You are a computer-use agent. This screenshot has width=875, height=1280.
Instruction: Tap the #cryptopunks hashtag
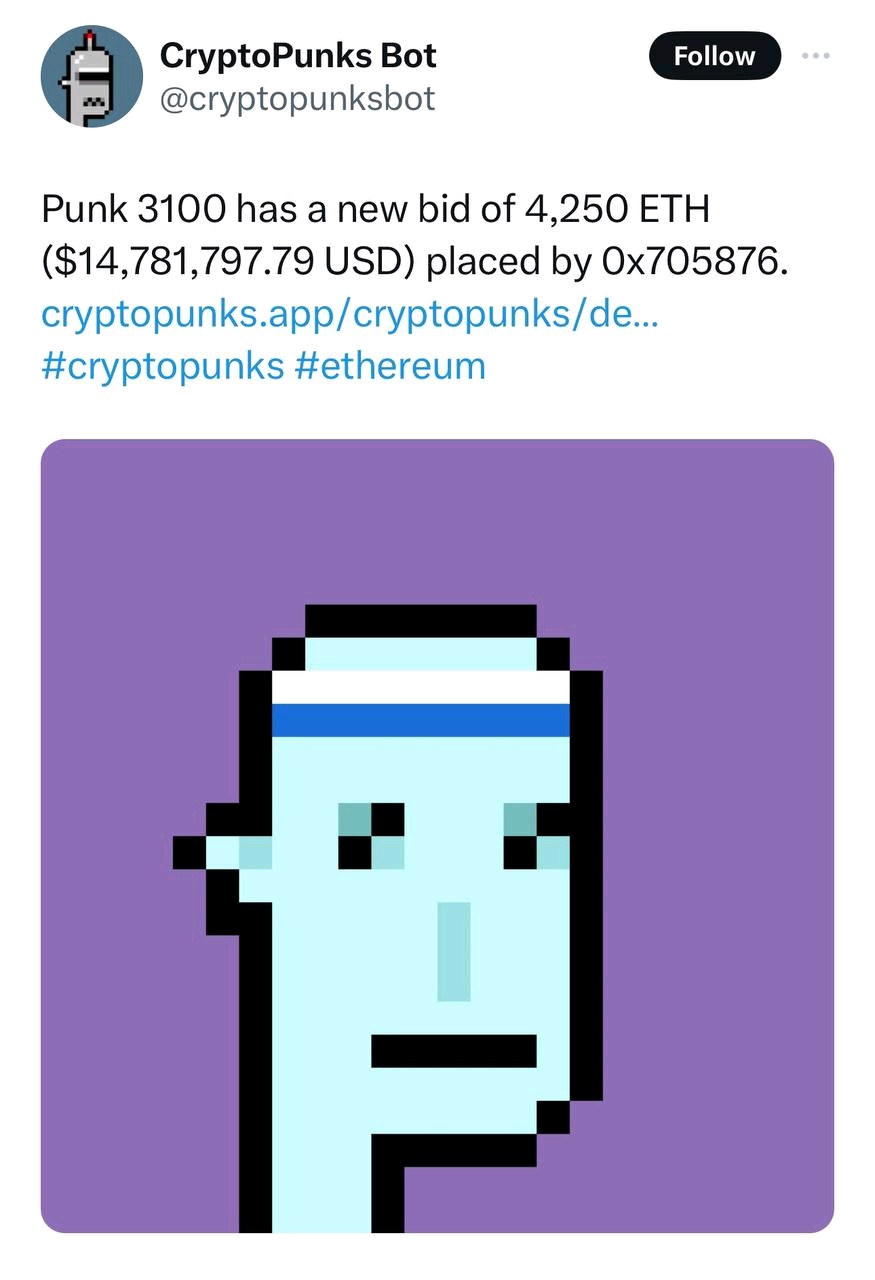pyautogui.click(x=163, y=366)
